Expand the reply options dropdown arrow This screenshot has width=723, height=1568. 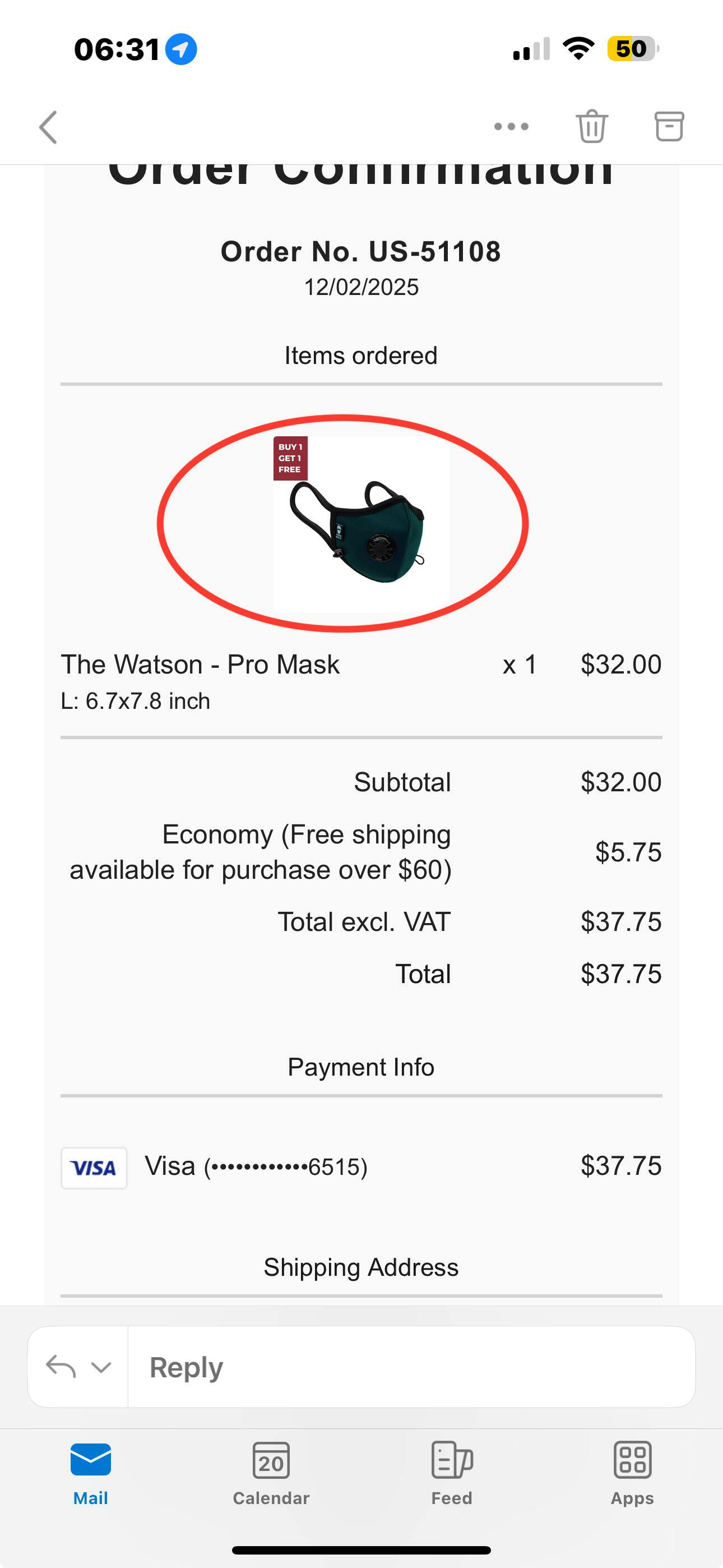coord(101,1367)
